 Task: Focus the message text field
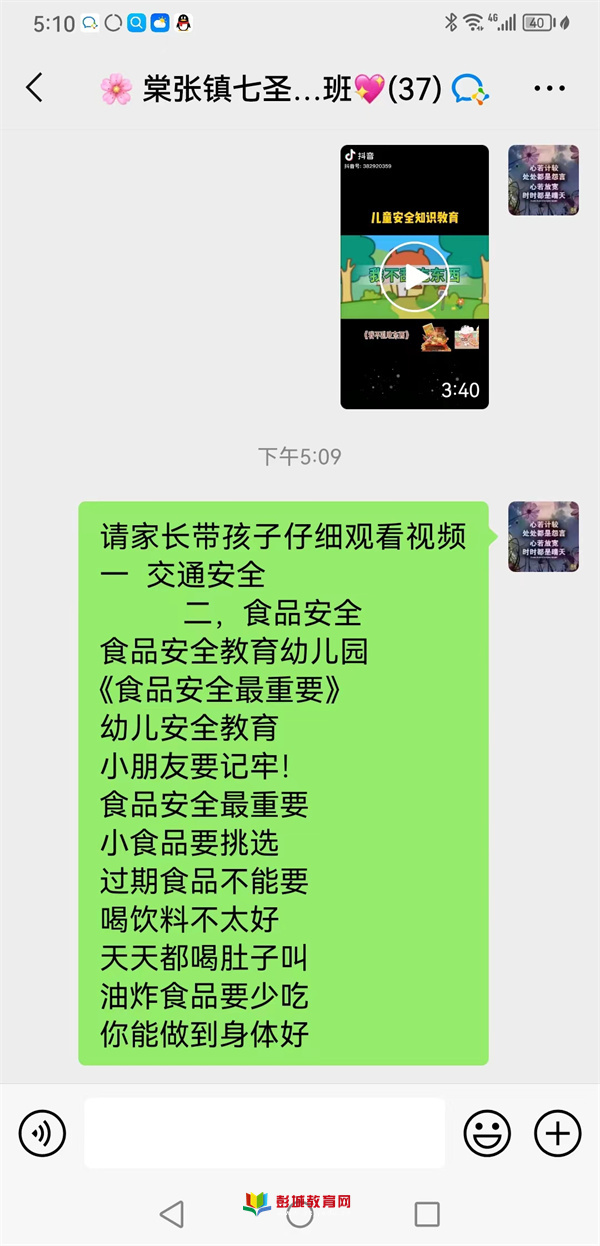[x=264, y=1133]
